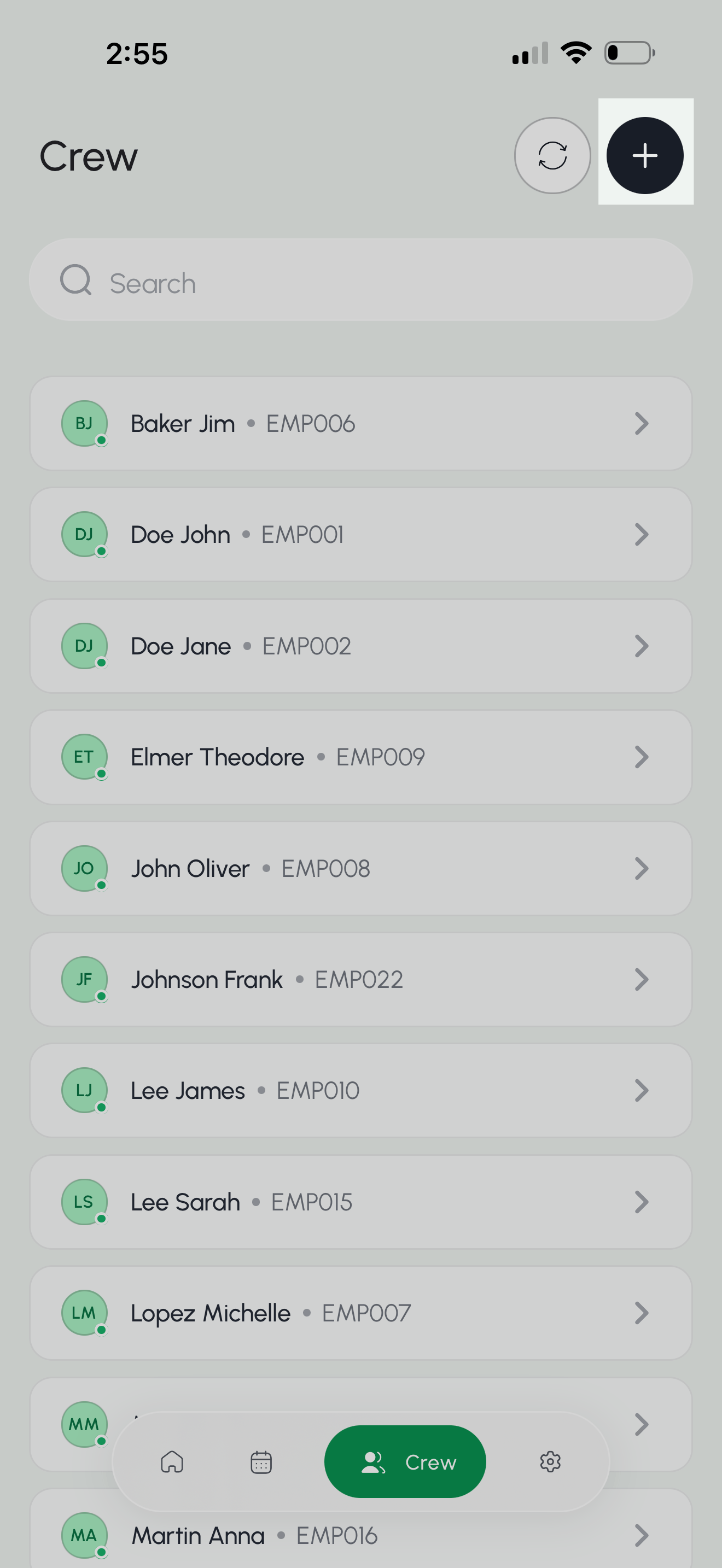Select Elmer Theodore from the list
Viewport: 722px width, 1568px height.
coord(361,757)
